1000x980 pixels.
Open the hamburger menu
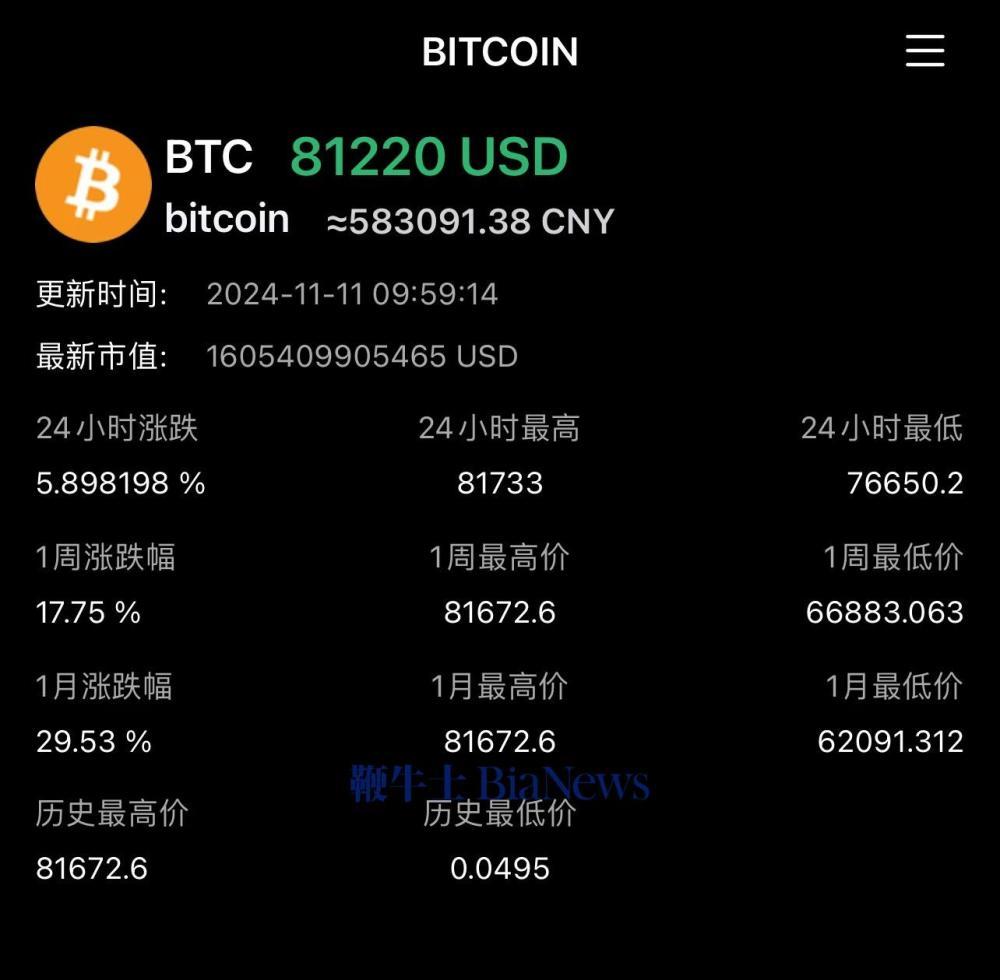[x=925, y=51]
